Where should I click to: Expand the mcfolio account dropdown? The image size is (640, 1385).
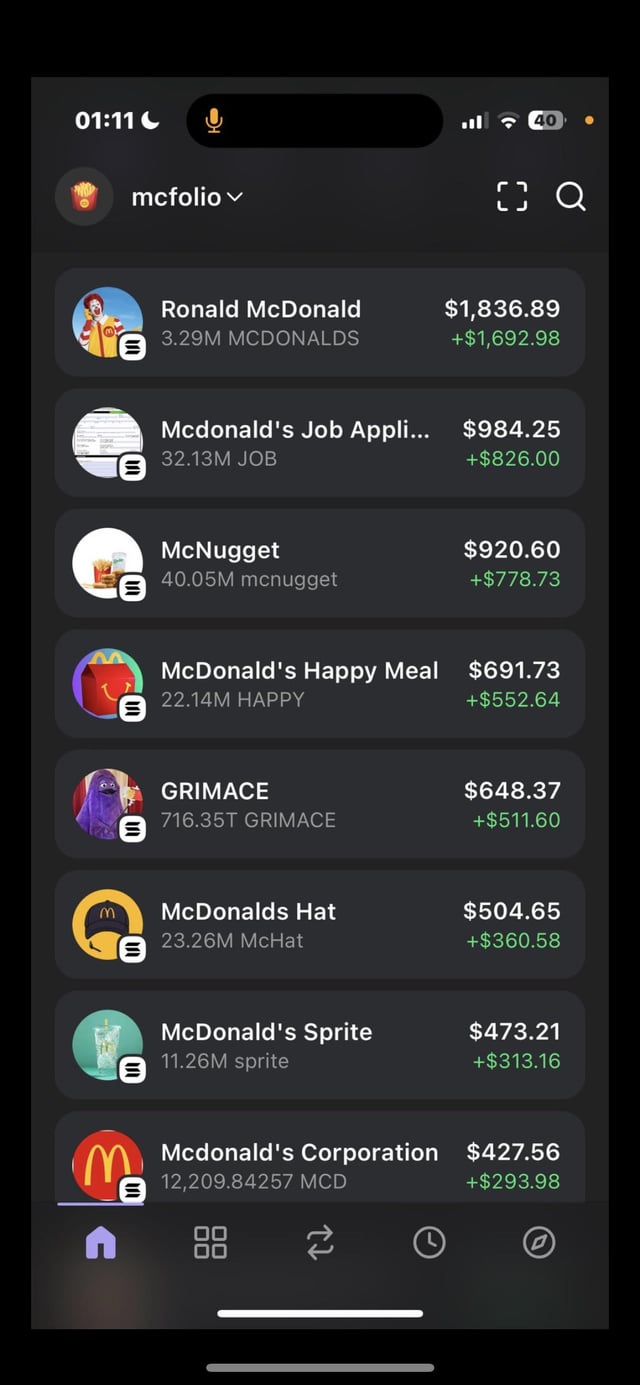187,197
